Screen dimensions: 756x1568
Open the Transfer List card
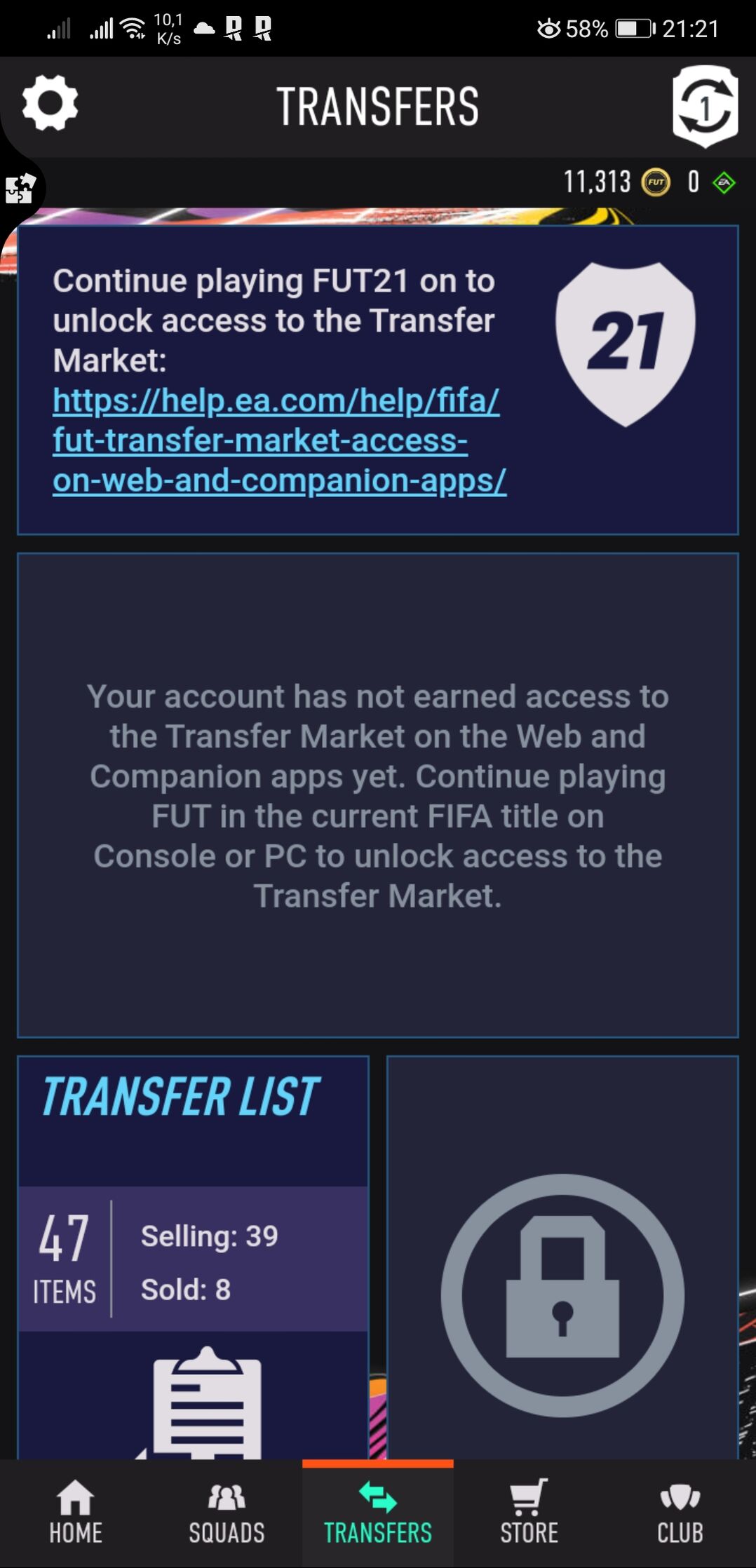(193, 1255)
